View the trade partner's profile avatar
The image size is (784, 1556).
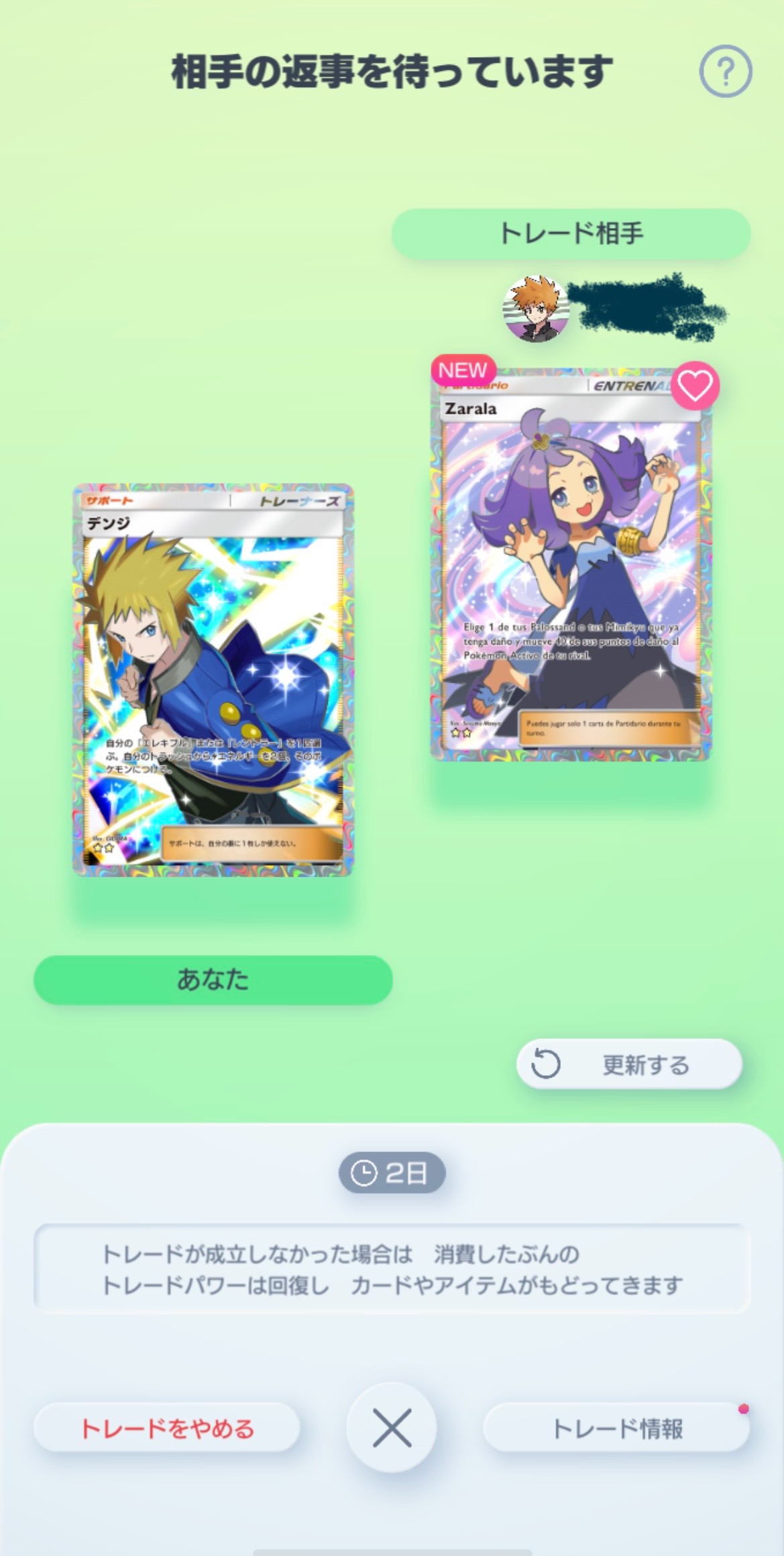coord(536,309)
